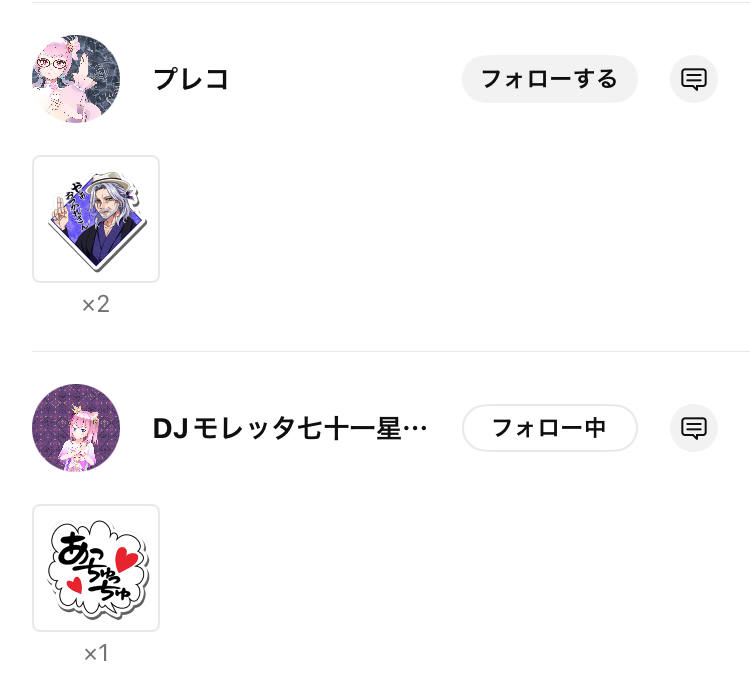View the heart sticker from DJモレッタ七十一星
The width and height of the screenshot is (750, 696).
point(96,568)
